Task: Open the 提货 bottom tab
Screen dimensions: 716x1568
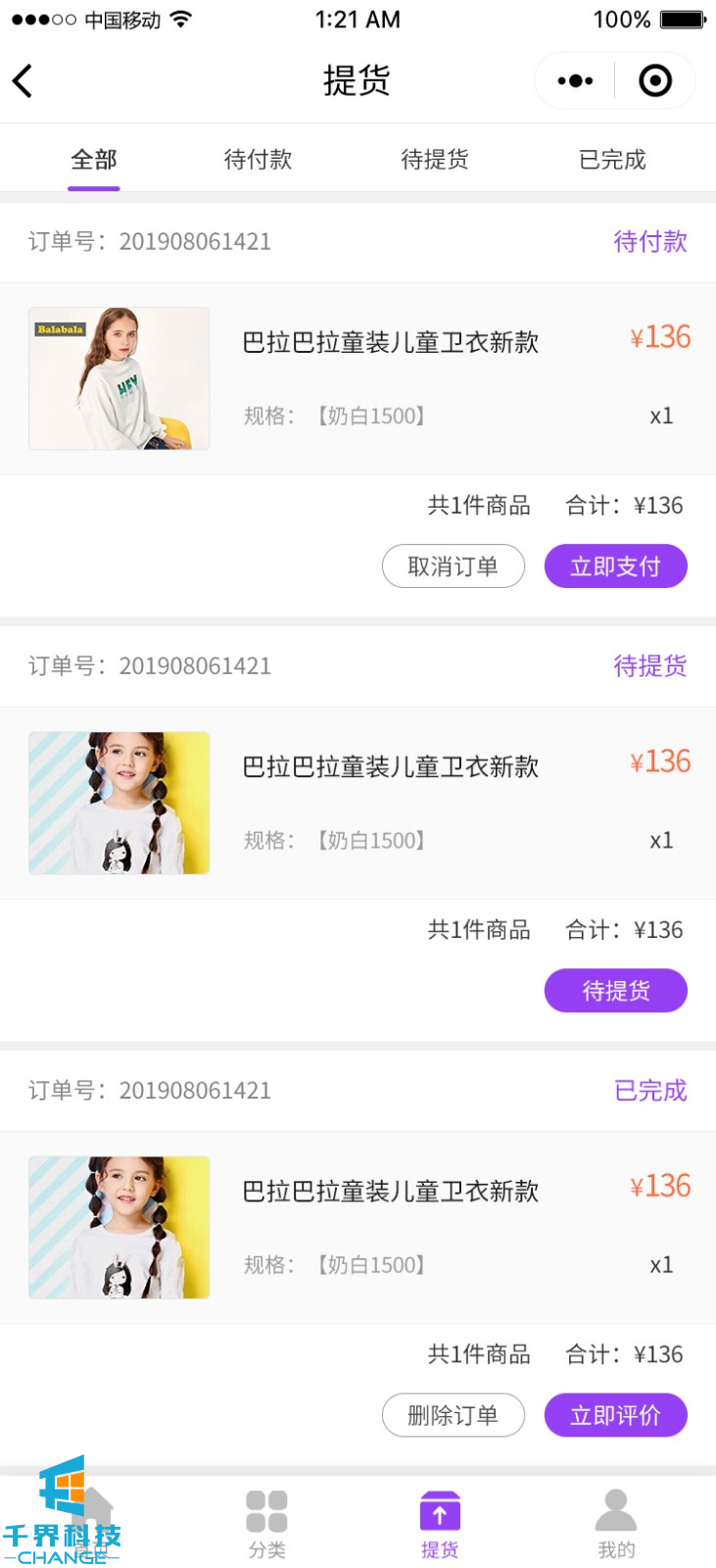Action: click(440, 1523)
